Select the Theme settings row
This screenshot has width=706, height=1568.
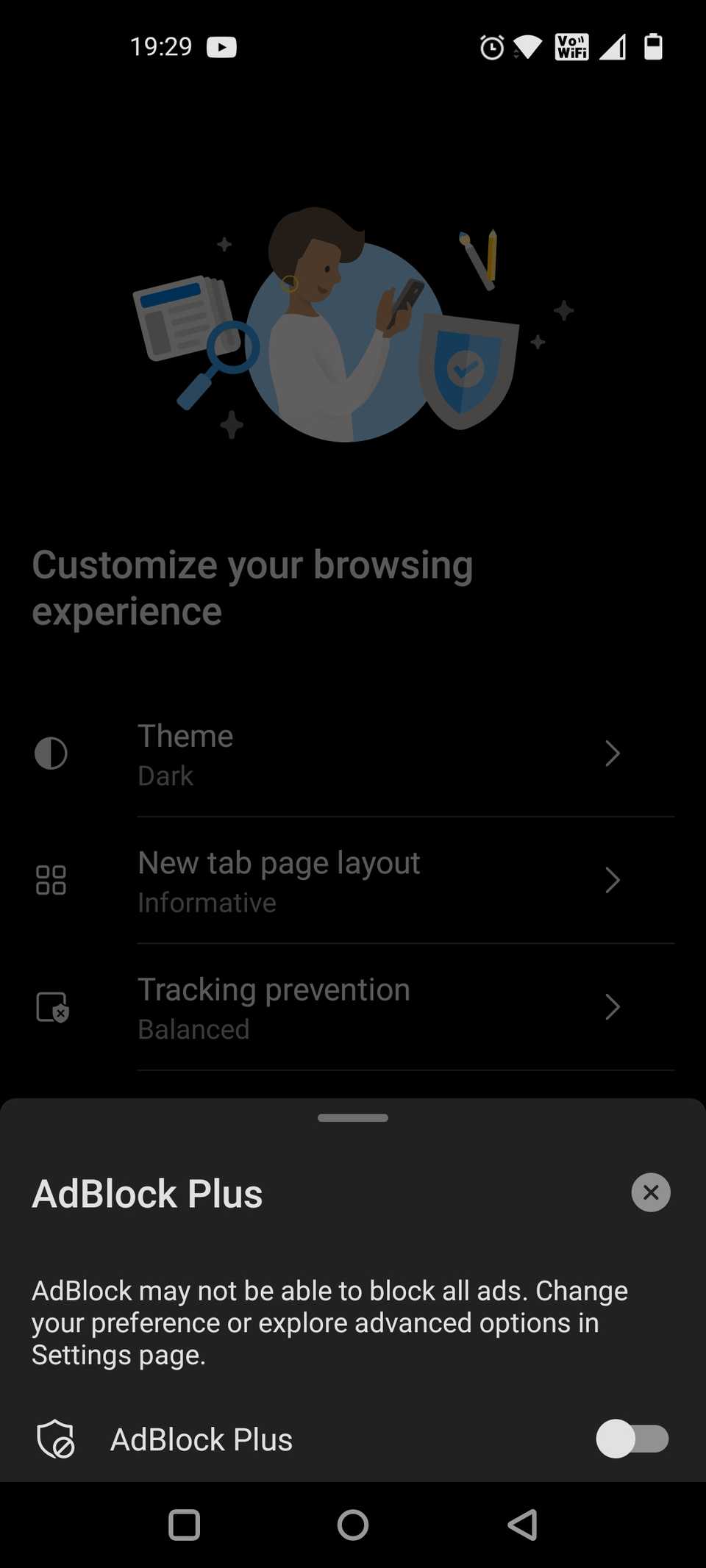pos(331,753)
